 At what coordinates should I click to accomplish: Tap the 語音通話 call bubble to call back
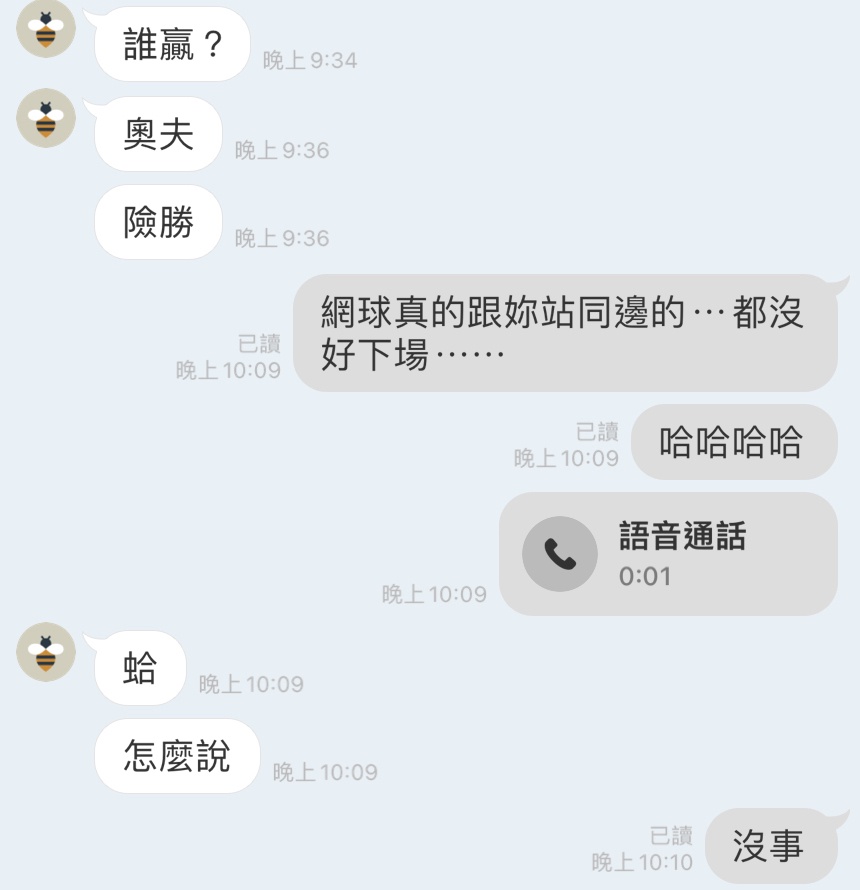point(667,554)
